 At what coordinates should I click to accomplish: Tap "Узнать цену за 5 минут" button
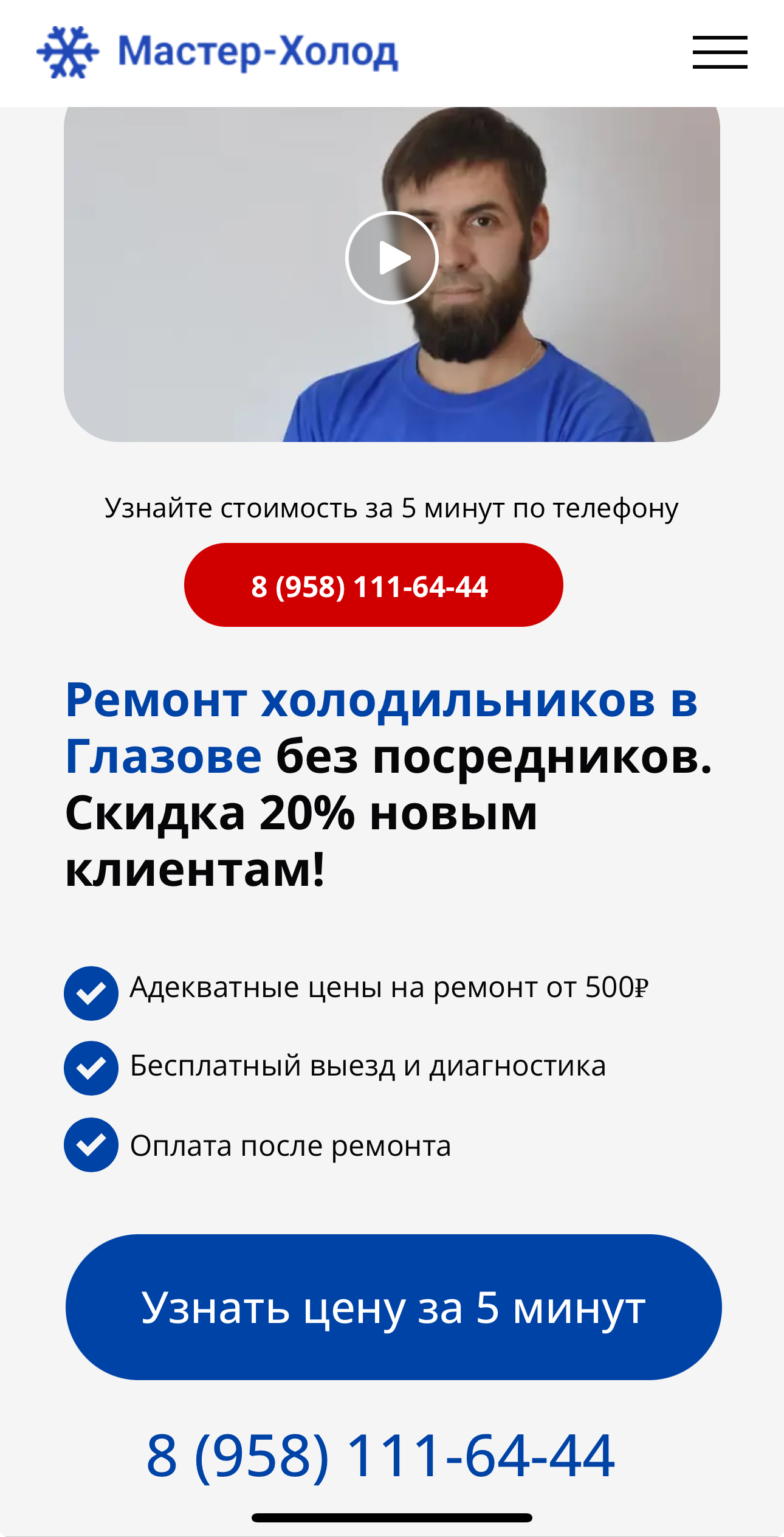(x=393, y=1308)
